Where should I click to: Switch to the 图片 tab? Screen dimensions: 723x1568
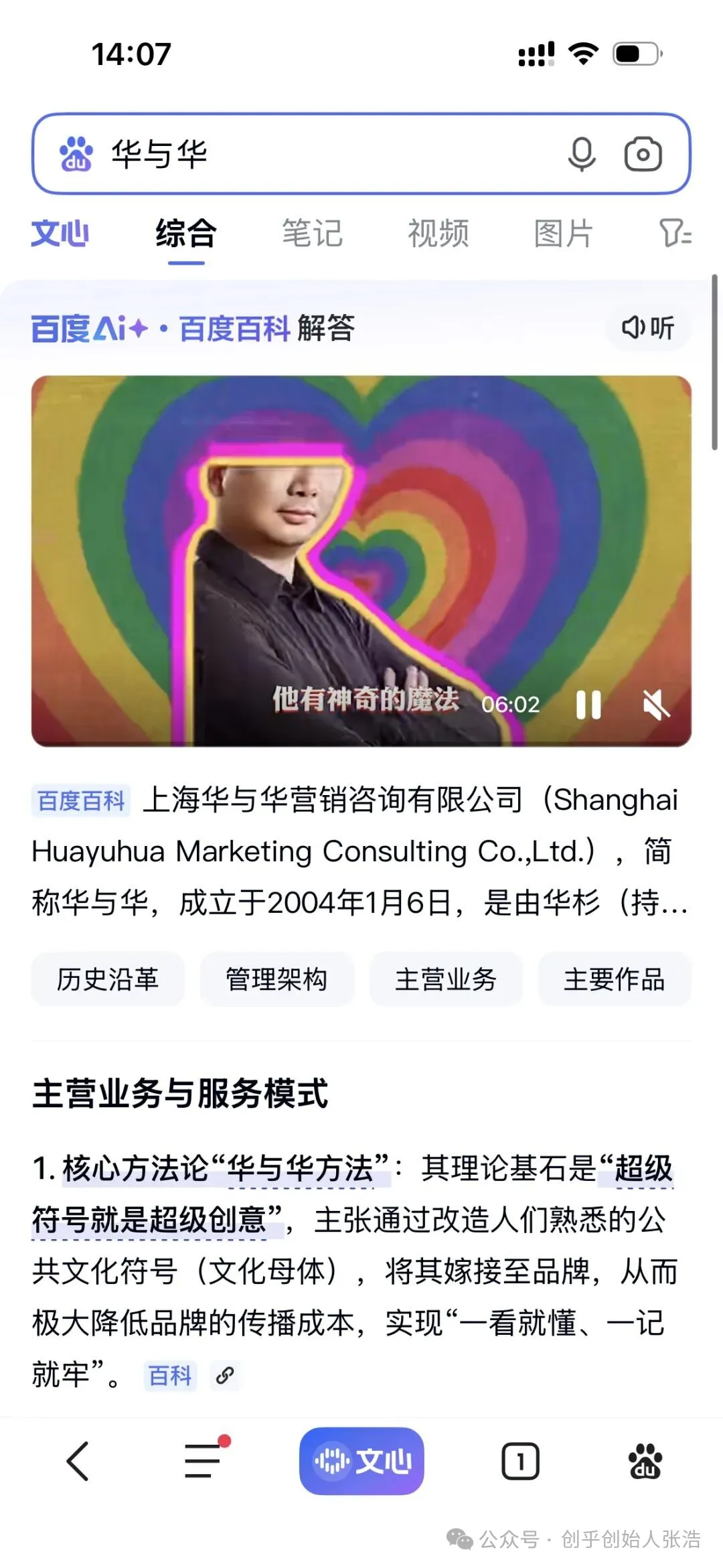(x=564, y=234)
